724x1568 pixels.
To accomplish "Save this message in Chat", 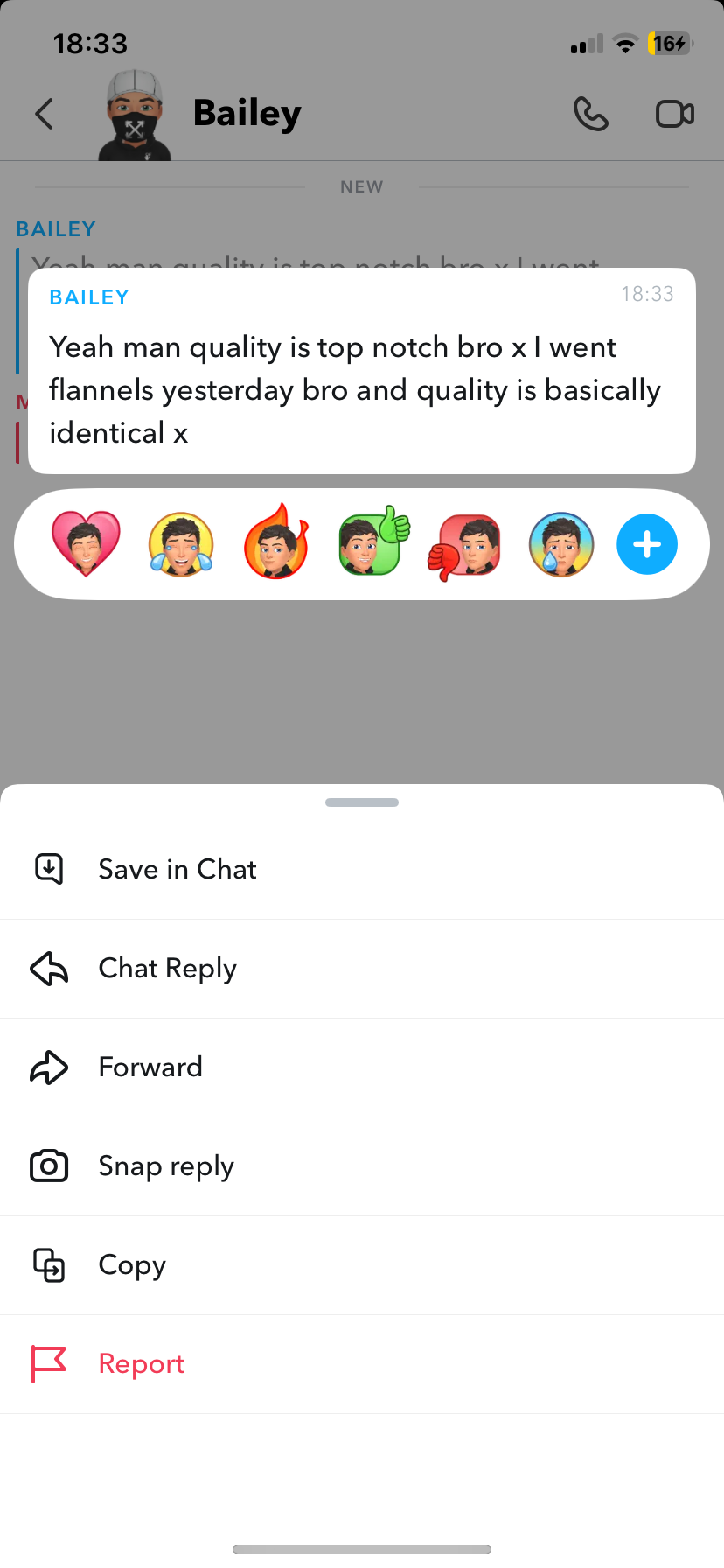I will [178, 870].
